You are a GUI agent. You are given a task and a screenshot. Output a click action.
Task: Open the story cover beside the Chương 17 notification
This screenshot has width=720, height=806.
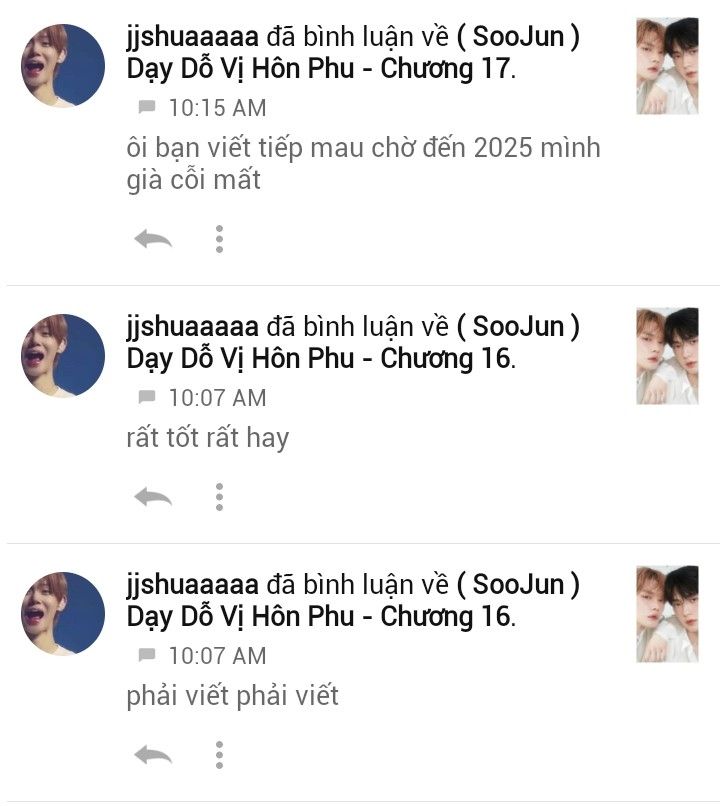[667, 66]
